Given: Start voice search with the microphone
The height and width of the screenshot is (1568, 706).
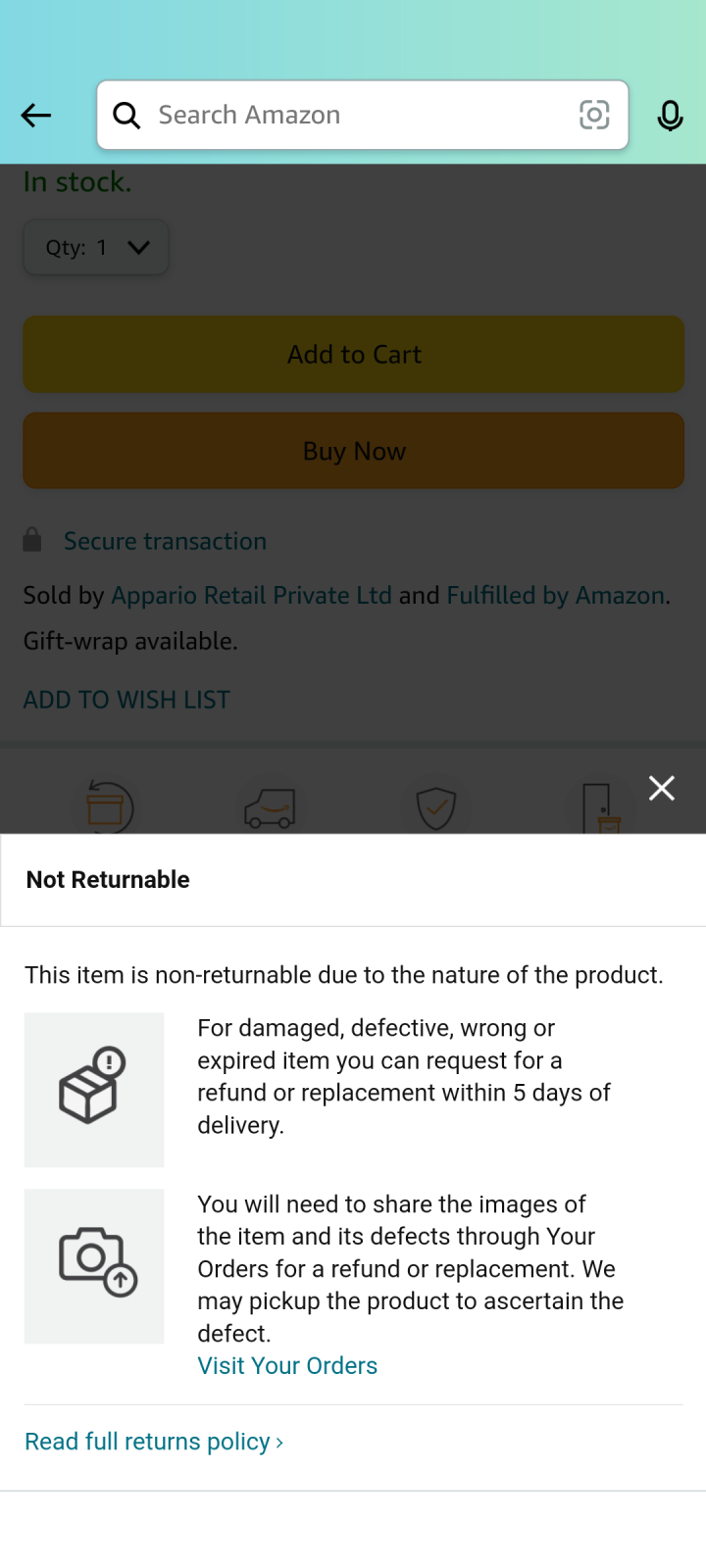Looking at the screenshot, I should click(x=671, y=116).
